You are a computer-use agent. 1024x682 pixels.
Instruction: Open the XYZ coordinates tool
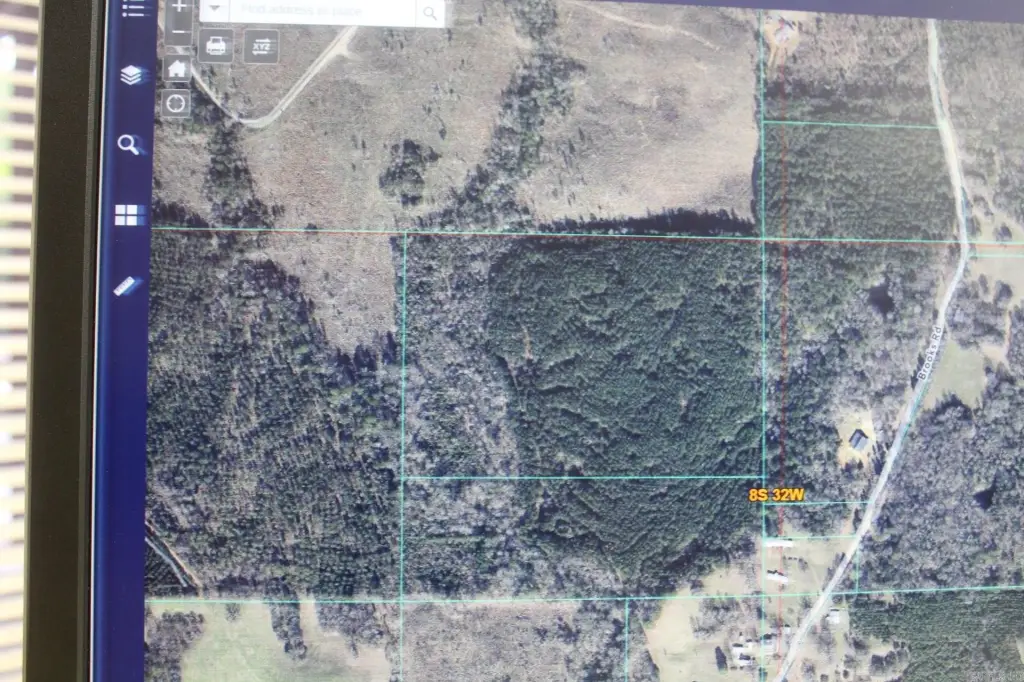[x=261, y=45]
